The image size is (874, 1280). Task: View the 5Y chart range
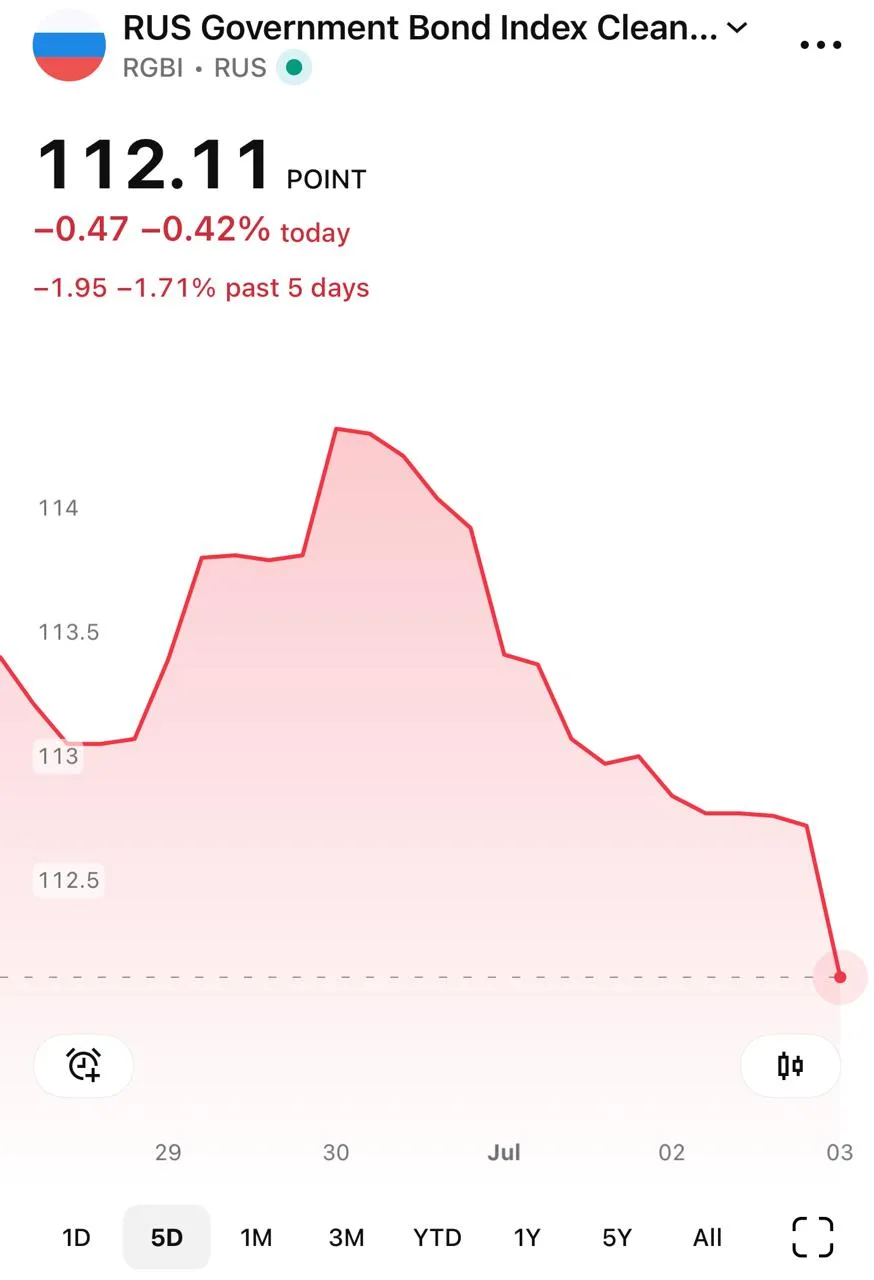617,1237
